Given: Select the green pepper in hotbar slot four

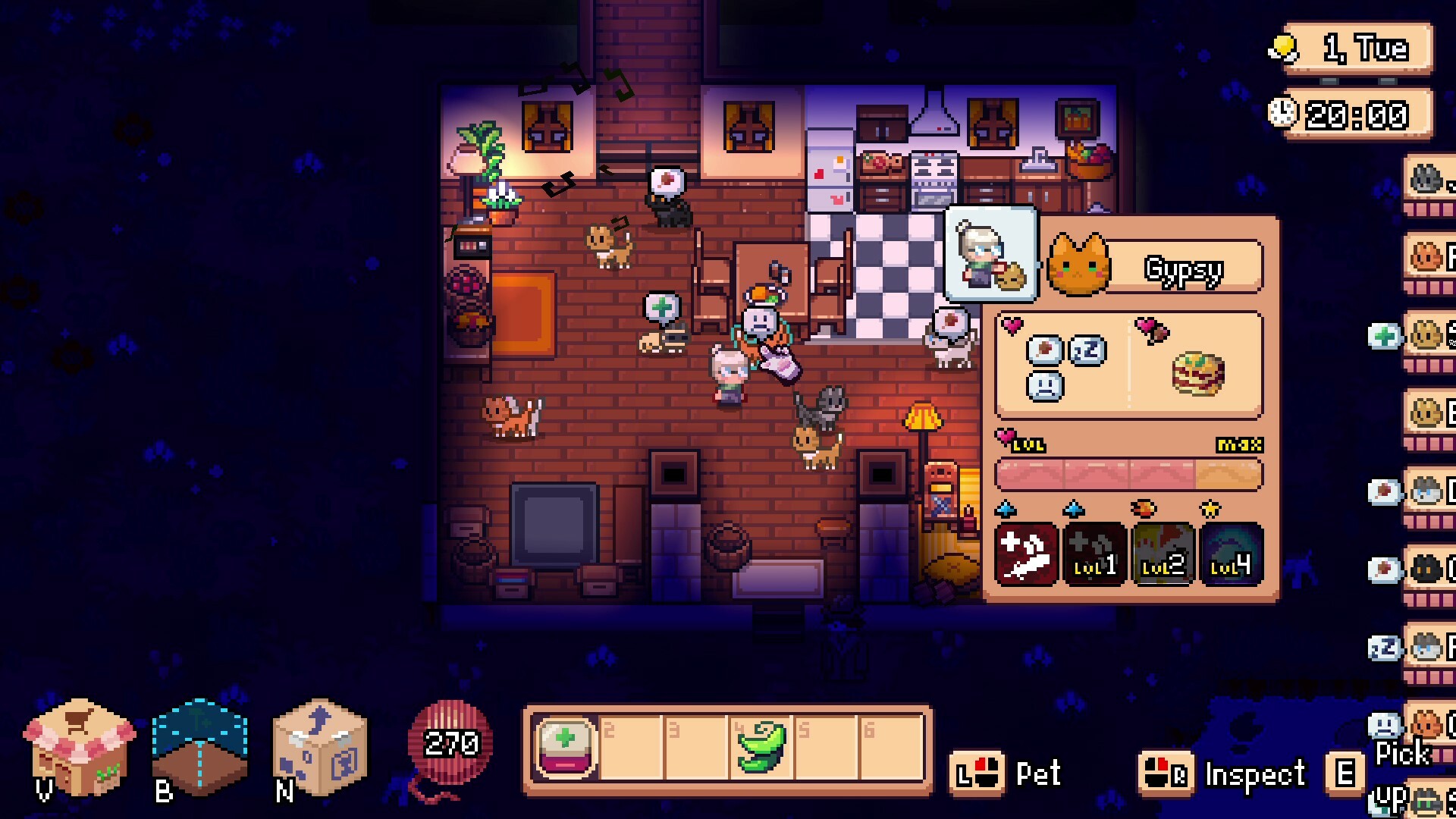Looking at the screenshot, I should [x=761, y=748].
